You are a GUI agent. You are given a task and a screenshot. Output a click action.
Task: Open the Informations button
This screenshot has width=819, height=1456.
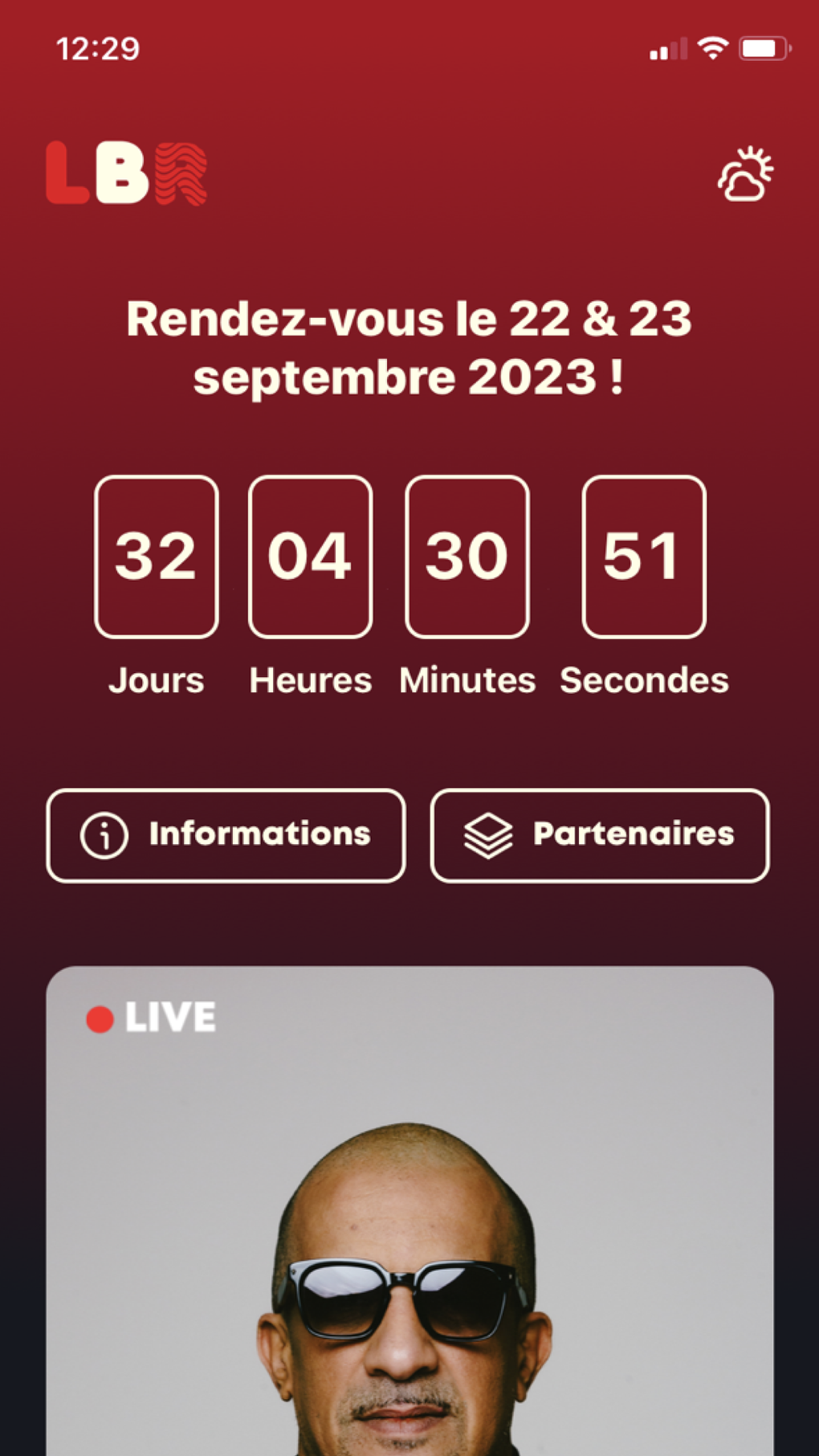click(x=226, y=835)
